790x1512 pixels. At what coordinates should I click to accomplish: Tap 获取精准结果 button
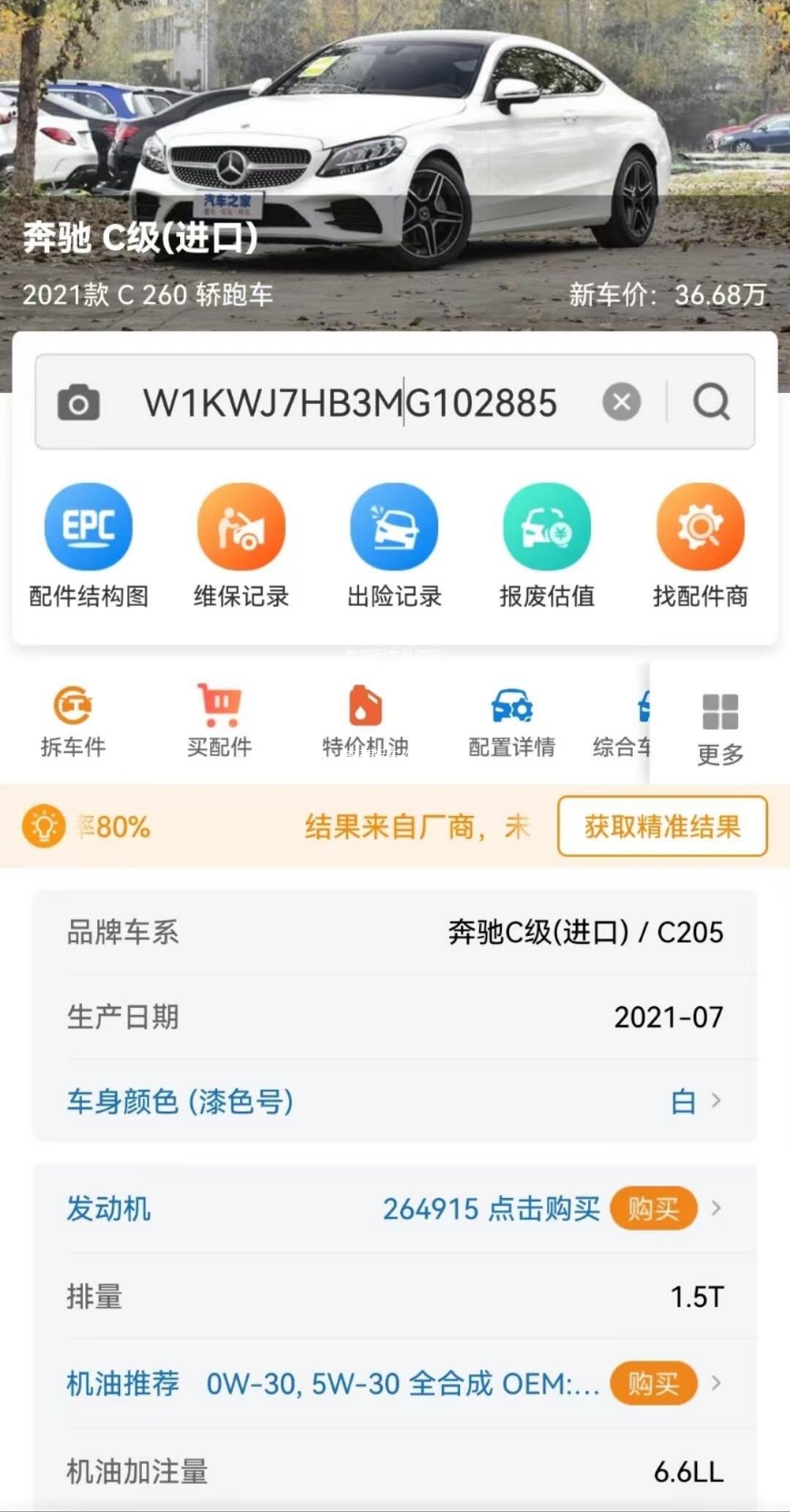point(662,826)
